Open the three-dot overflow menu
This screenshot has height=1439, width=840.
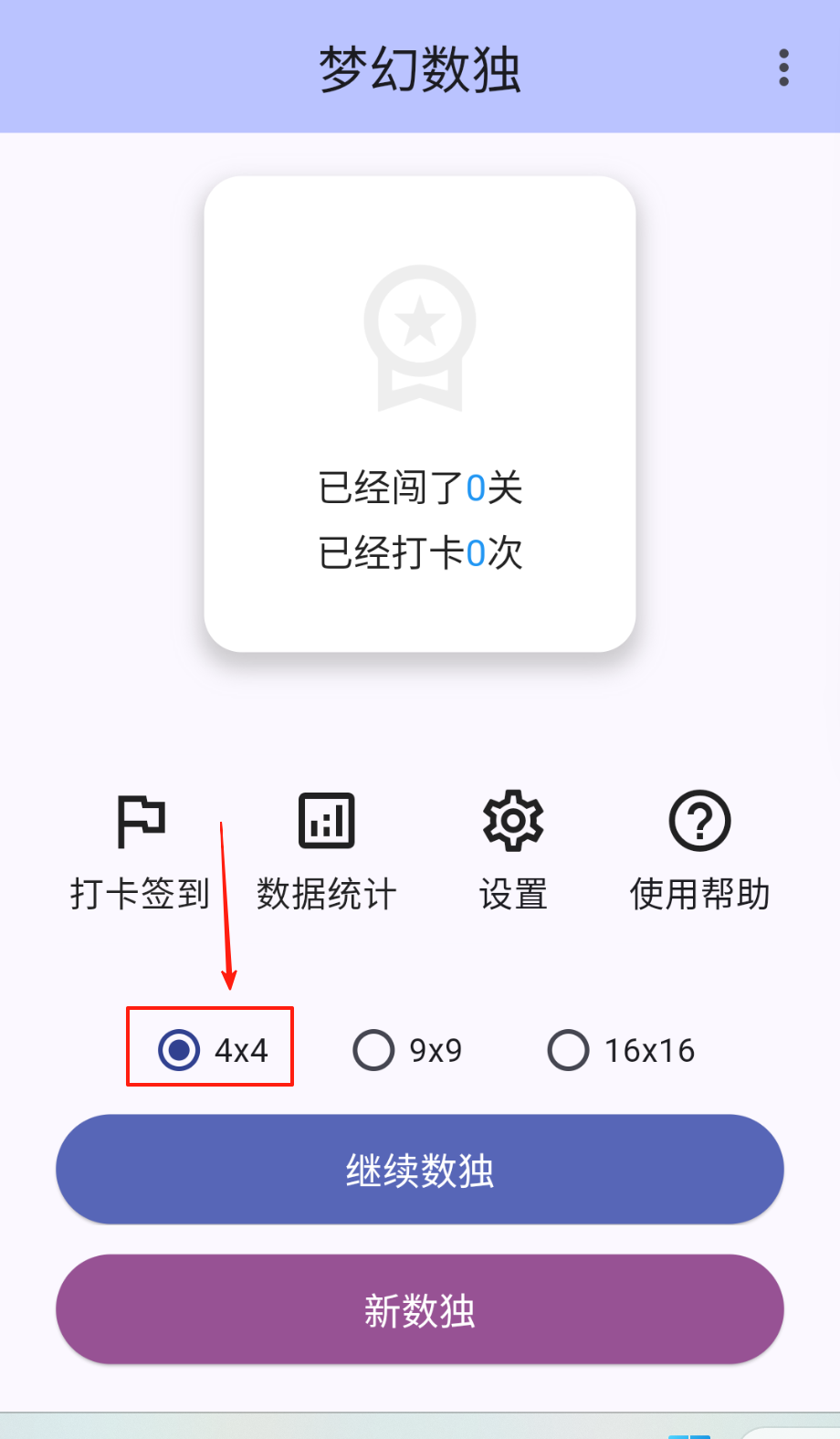tap(783, 68)
